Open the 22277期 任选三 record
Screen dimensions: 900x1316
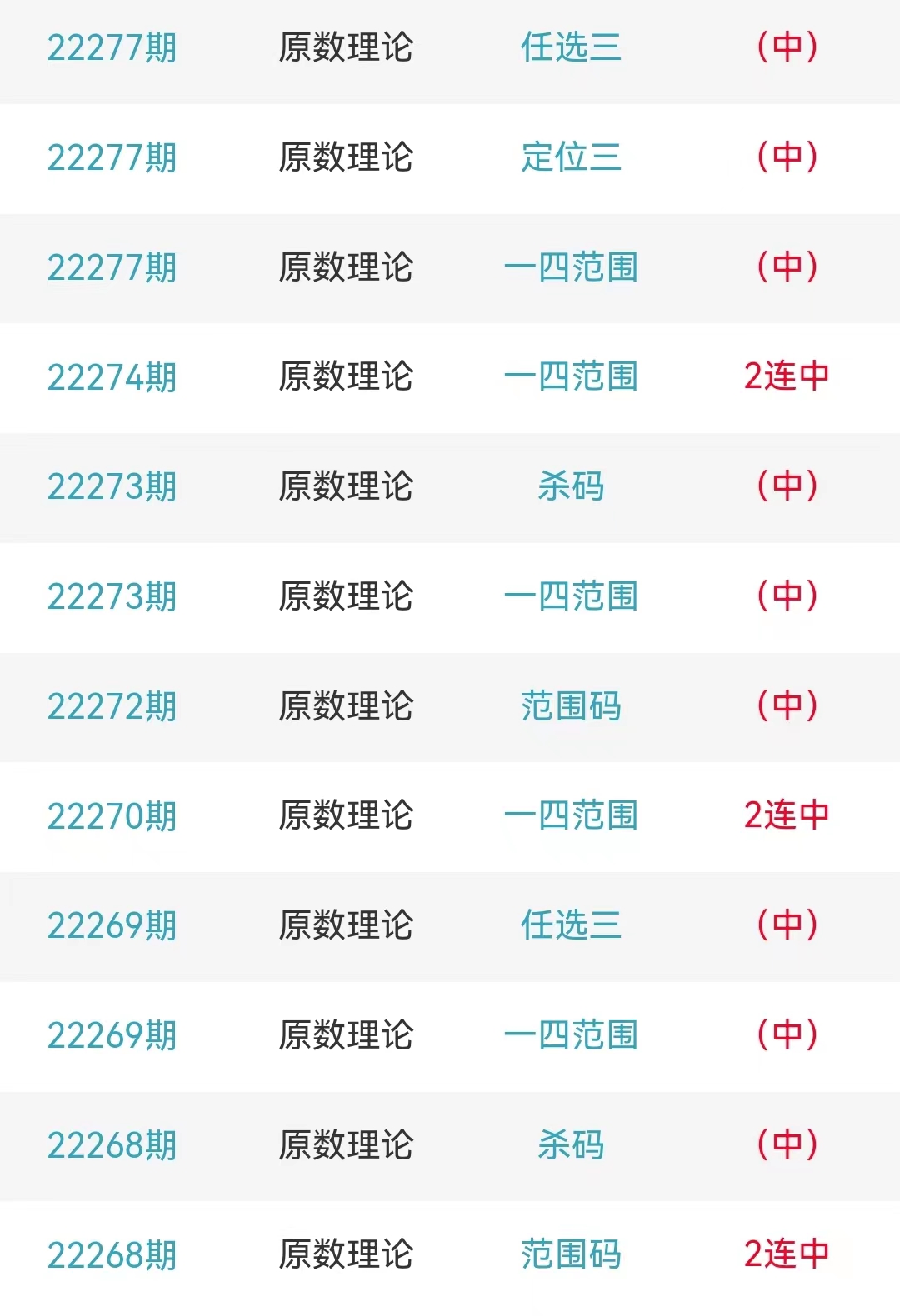tap(571, 47)
